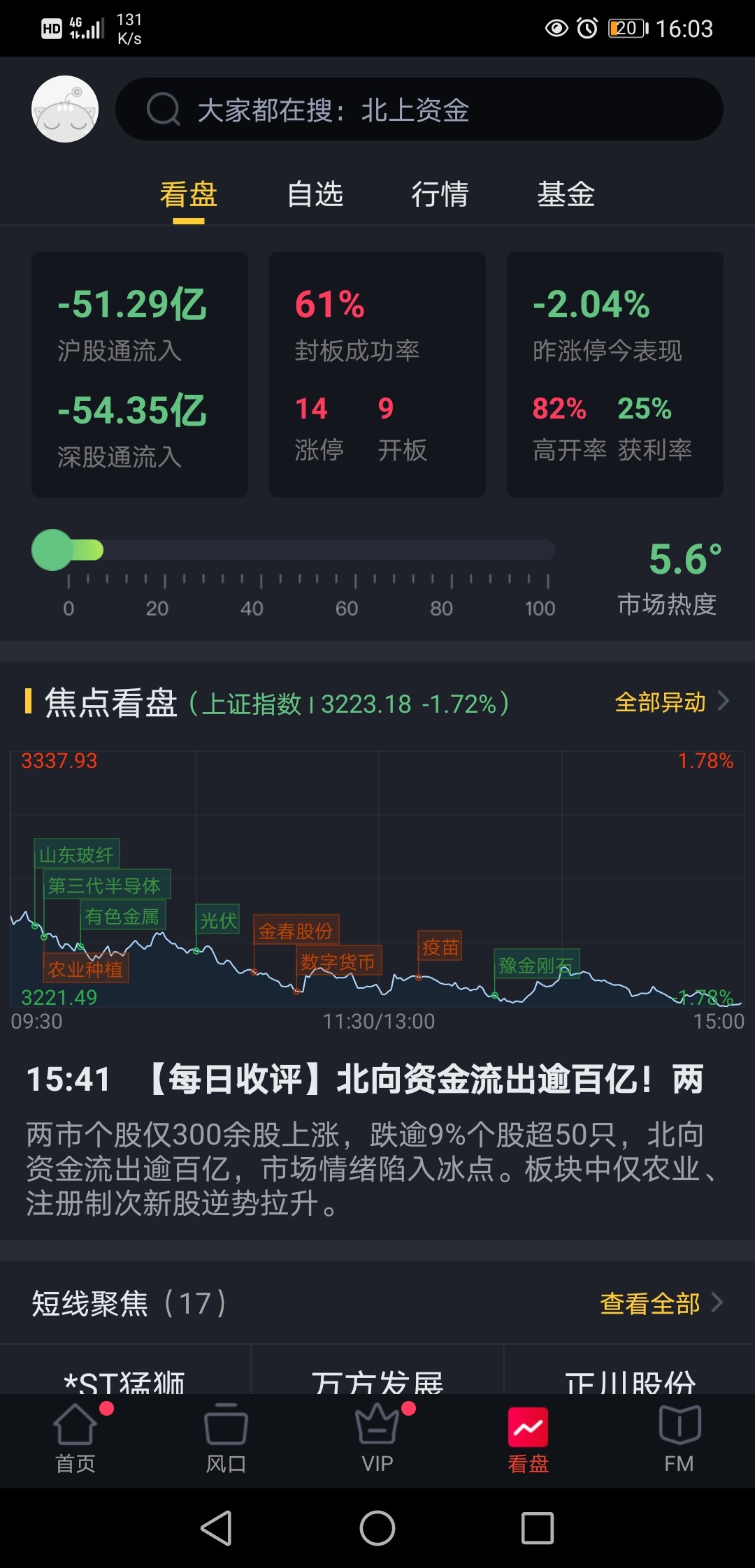The image size is (755, 1568).
Task: Go to the 首页 tab
Action: coord(75,1439)
